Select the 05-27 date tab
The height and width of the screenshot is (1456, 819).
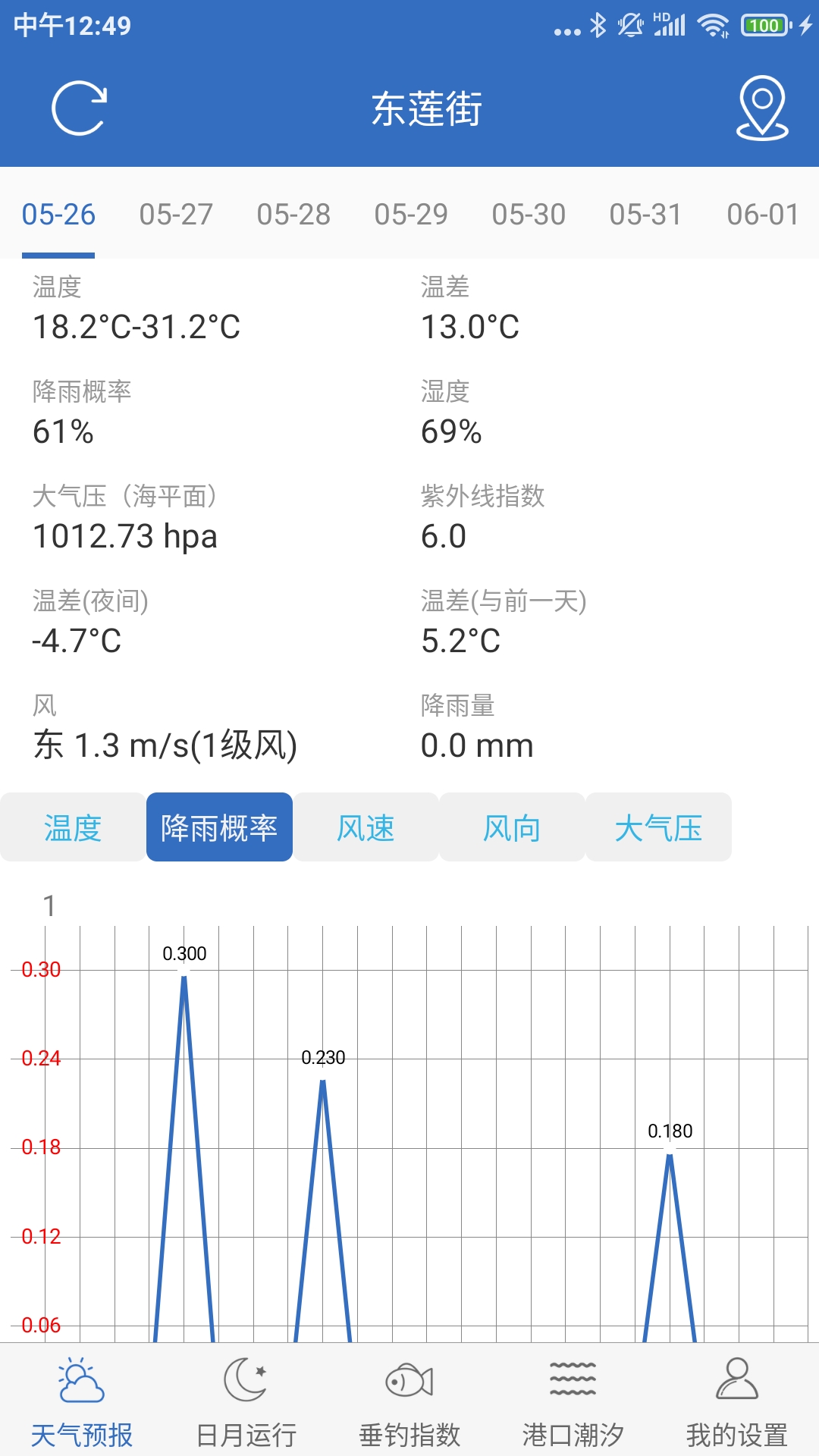176,215
